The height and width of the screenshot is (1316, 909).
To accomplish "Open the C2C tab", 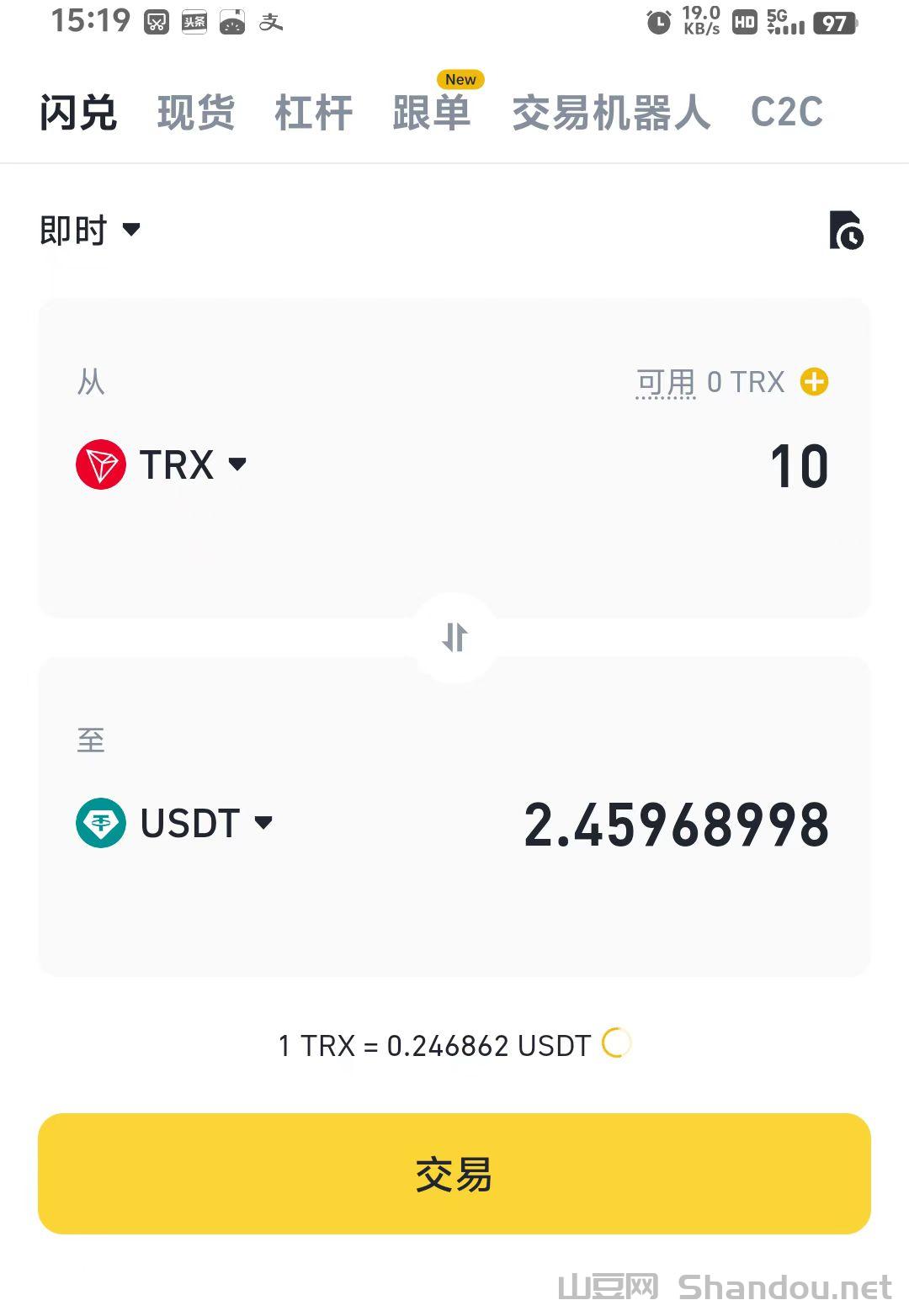I will [x=787, y=114].
